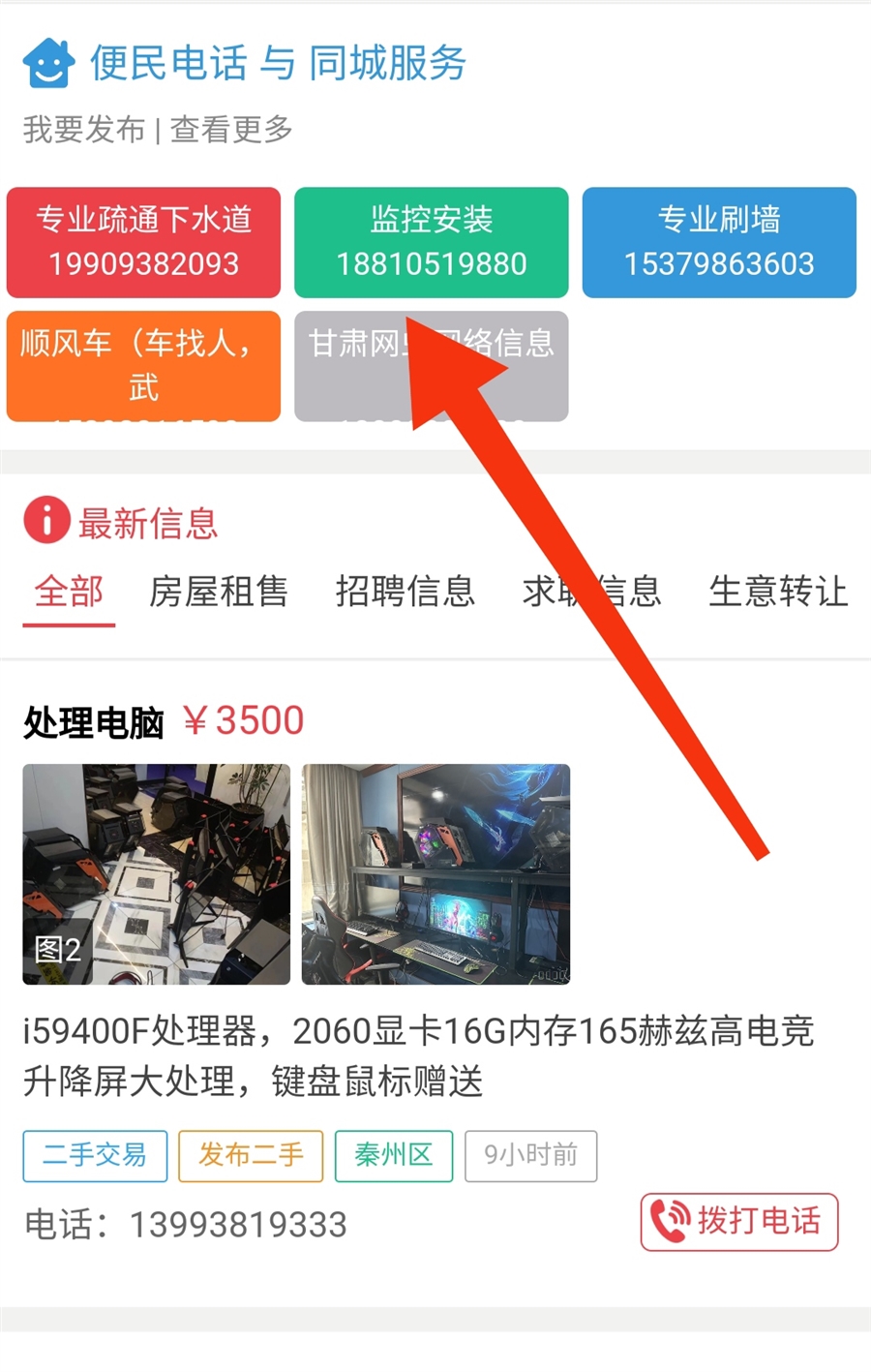Image resolution: width=871 pixels, height=1372 pixels.
Task: View the first computer photo labeled 图2
Action: coord(157,874)
